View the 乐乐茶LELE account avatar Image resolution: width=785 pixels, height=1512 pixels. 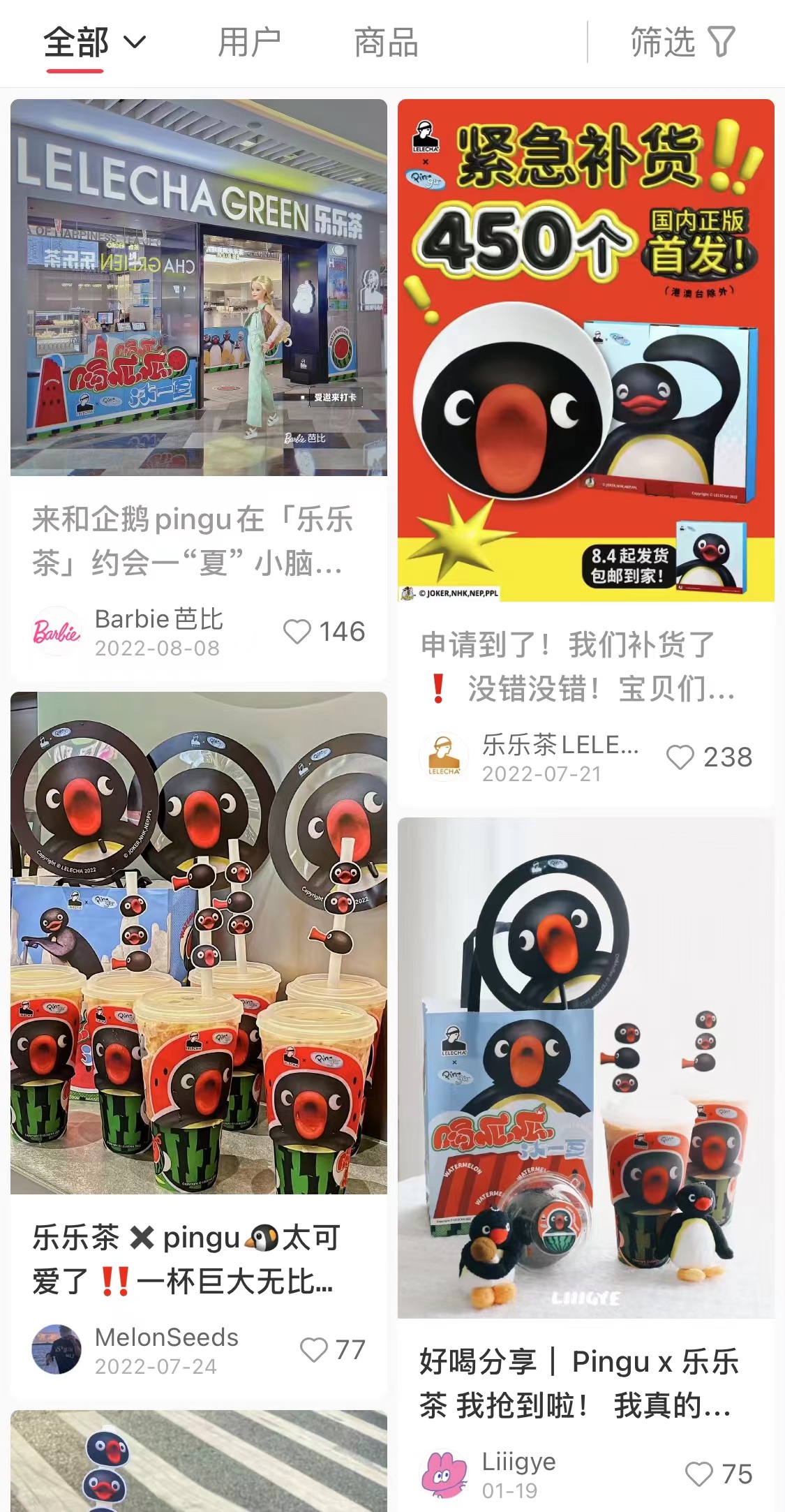[444, 757]
